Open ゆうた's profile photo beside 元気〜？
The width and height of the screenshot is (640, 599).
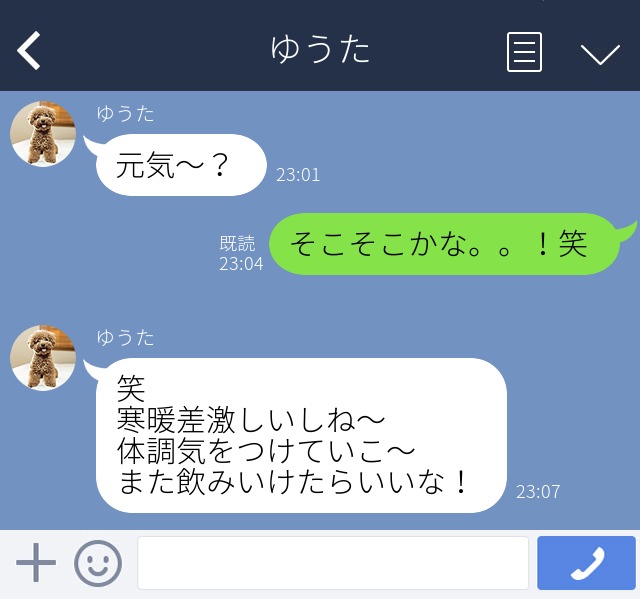[43, 133]
